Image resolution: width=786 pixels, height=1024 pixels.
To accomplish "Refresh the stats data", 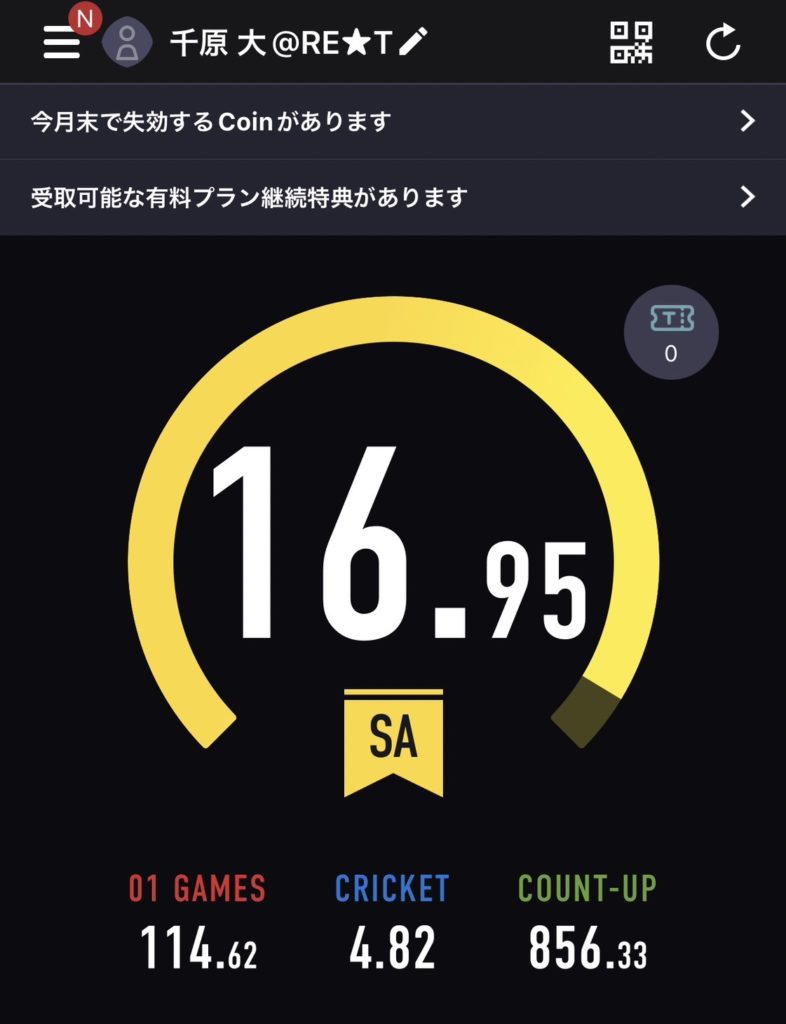I will pos(722,42).
